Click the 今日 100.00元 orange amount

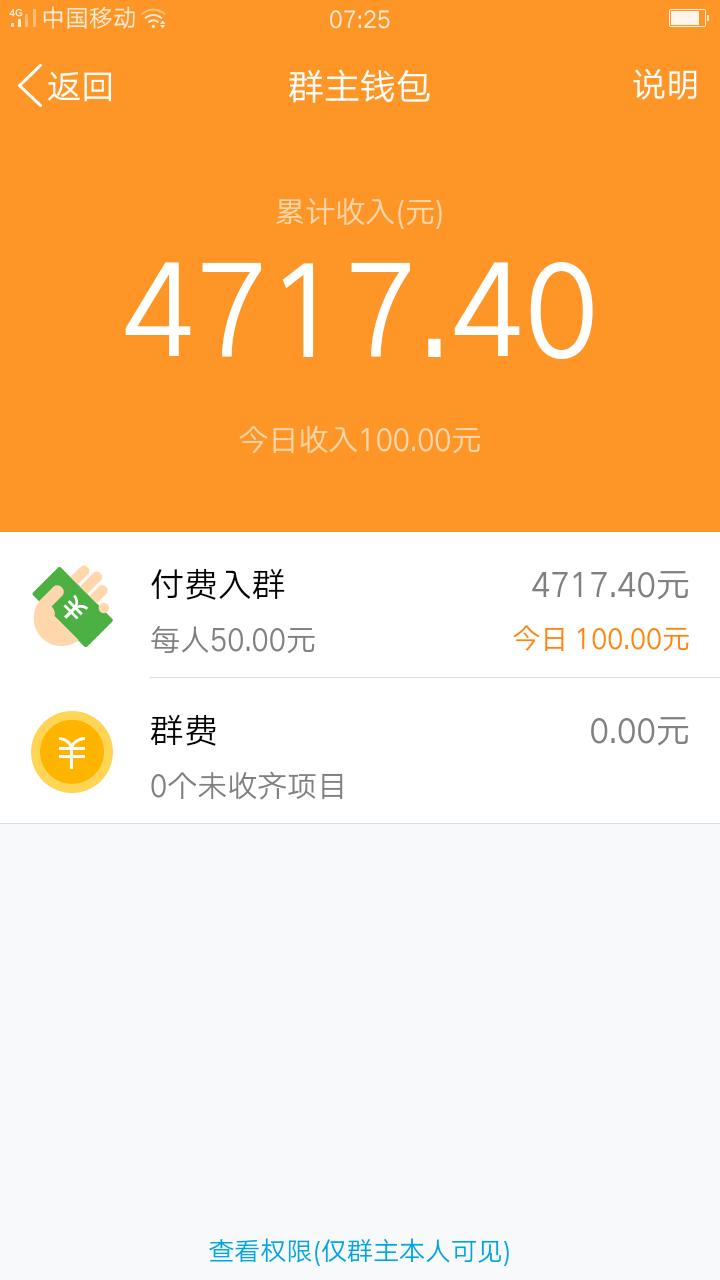[600, 638]
